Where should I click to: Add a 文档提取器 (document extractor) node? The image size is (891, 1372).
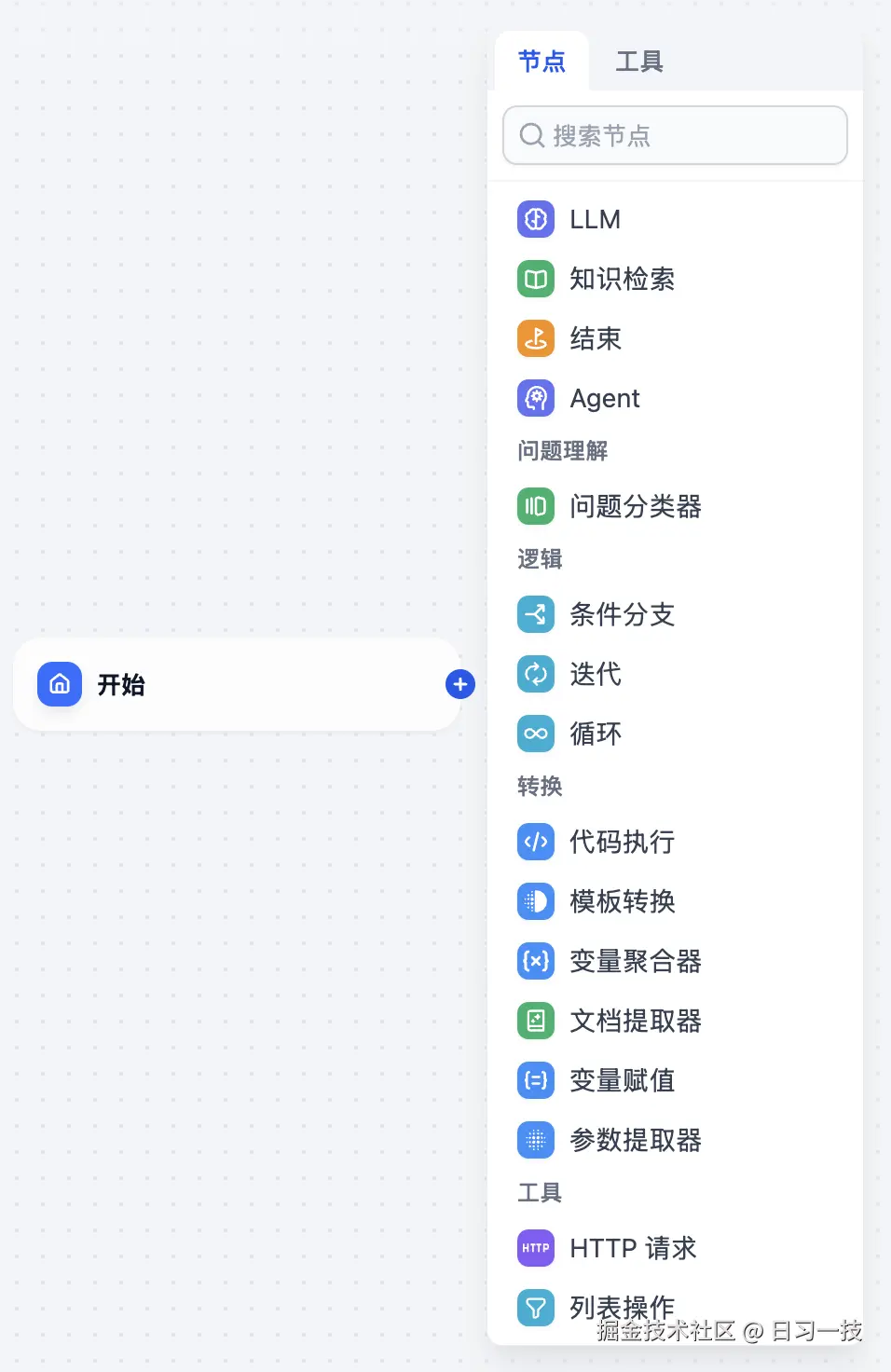(636, 1021)
